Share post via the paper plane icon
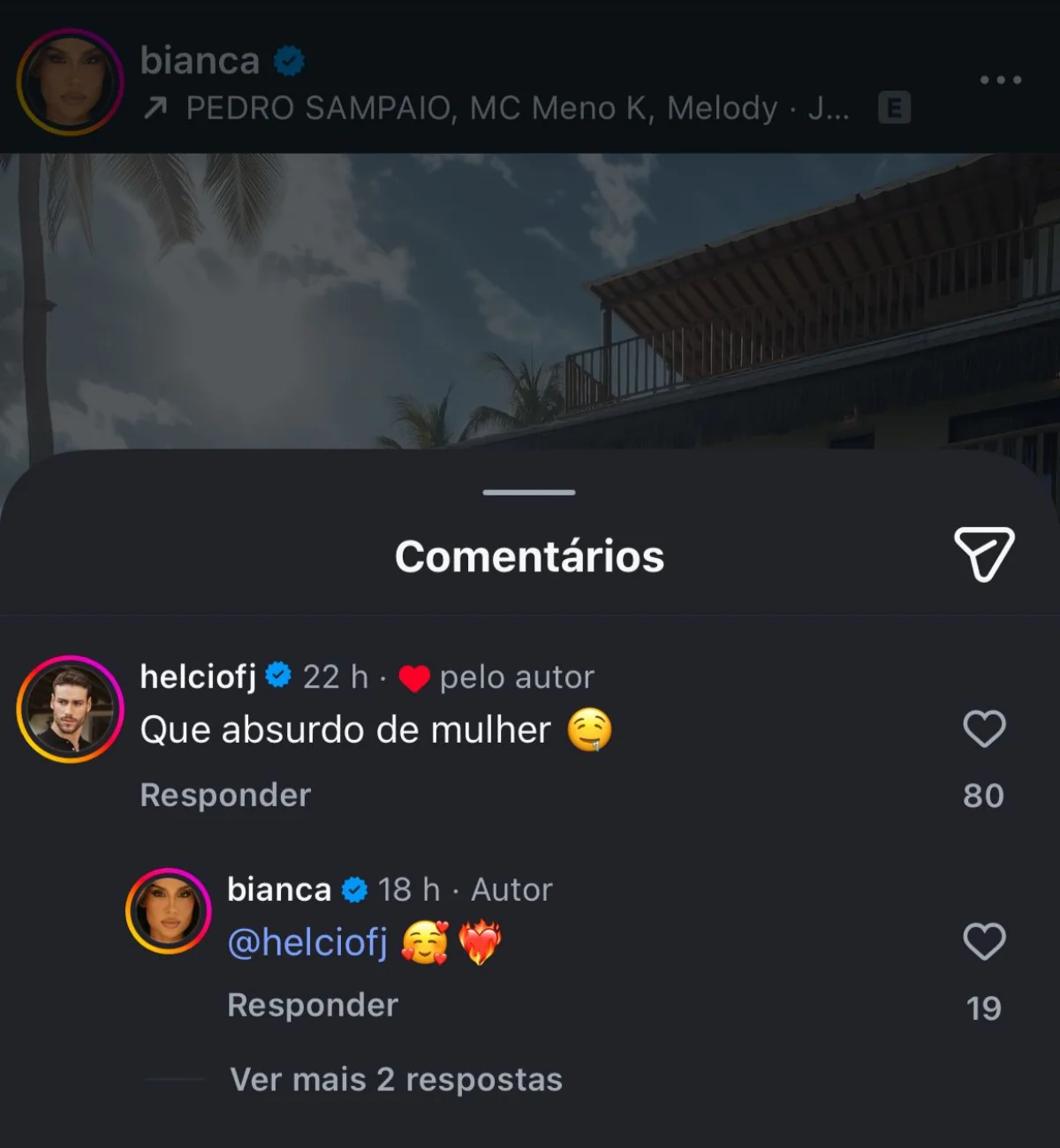 983,554
